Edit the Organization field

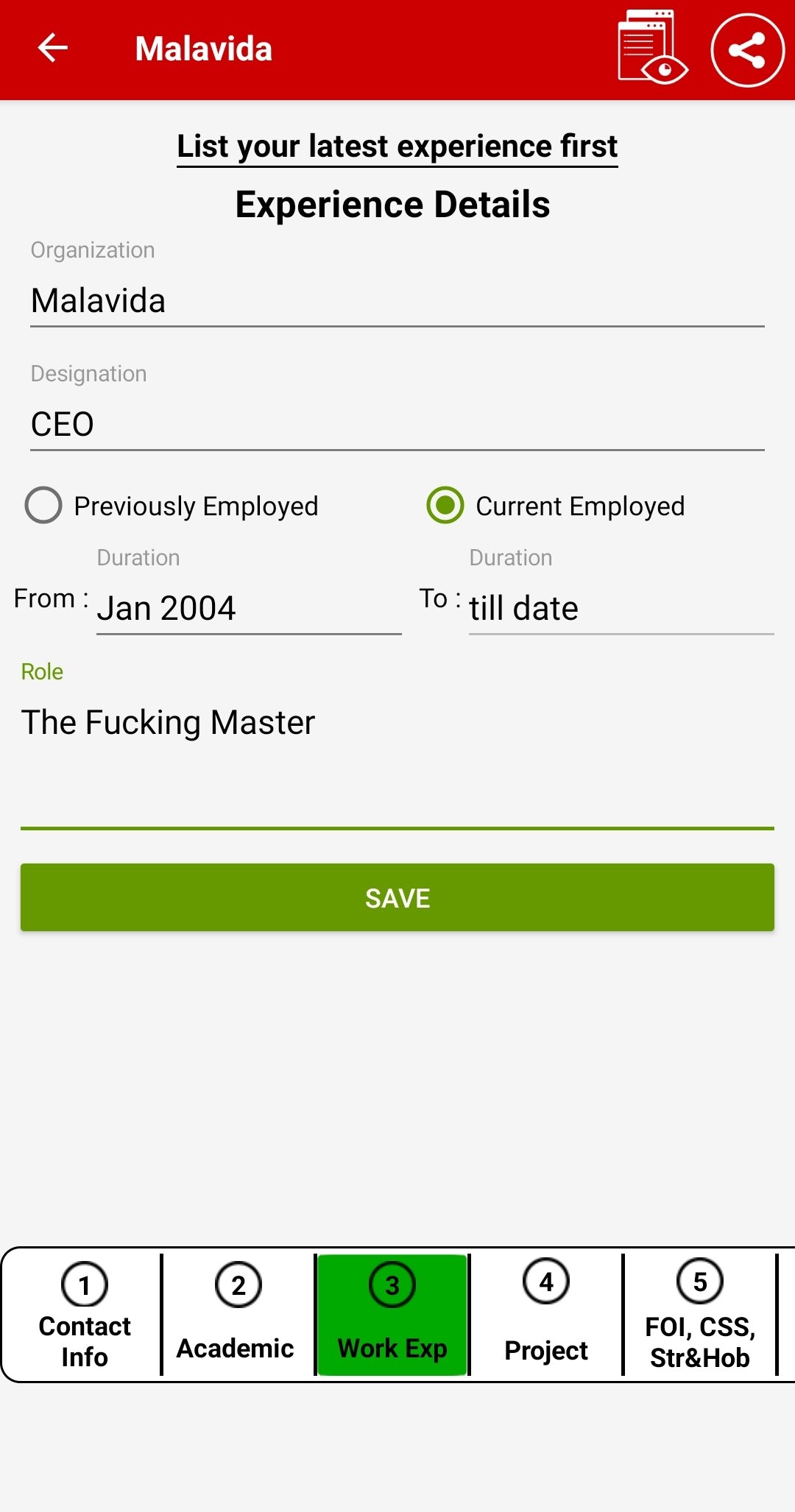(397, 301)
